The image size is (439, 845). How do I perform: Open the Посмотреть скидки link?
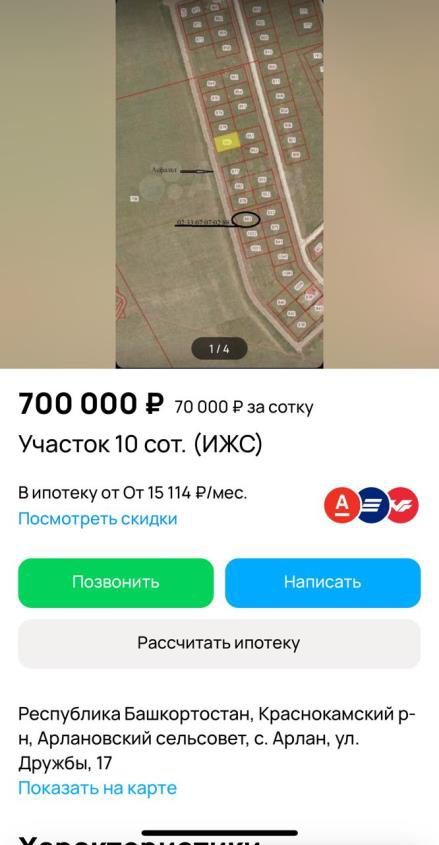tap(97, 519)
